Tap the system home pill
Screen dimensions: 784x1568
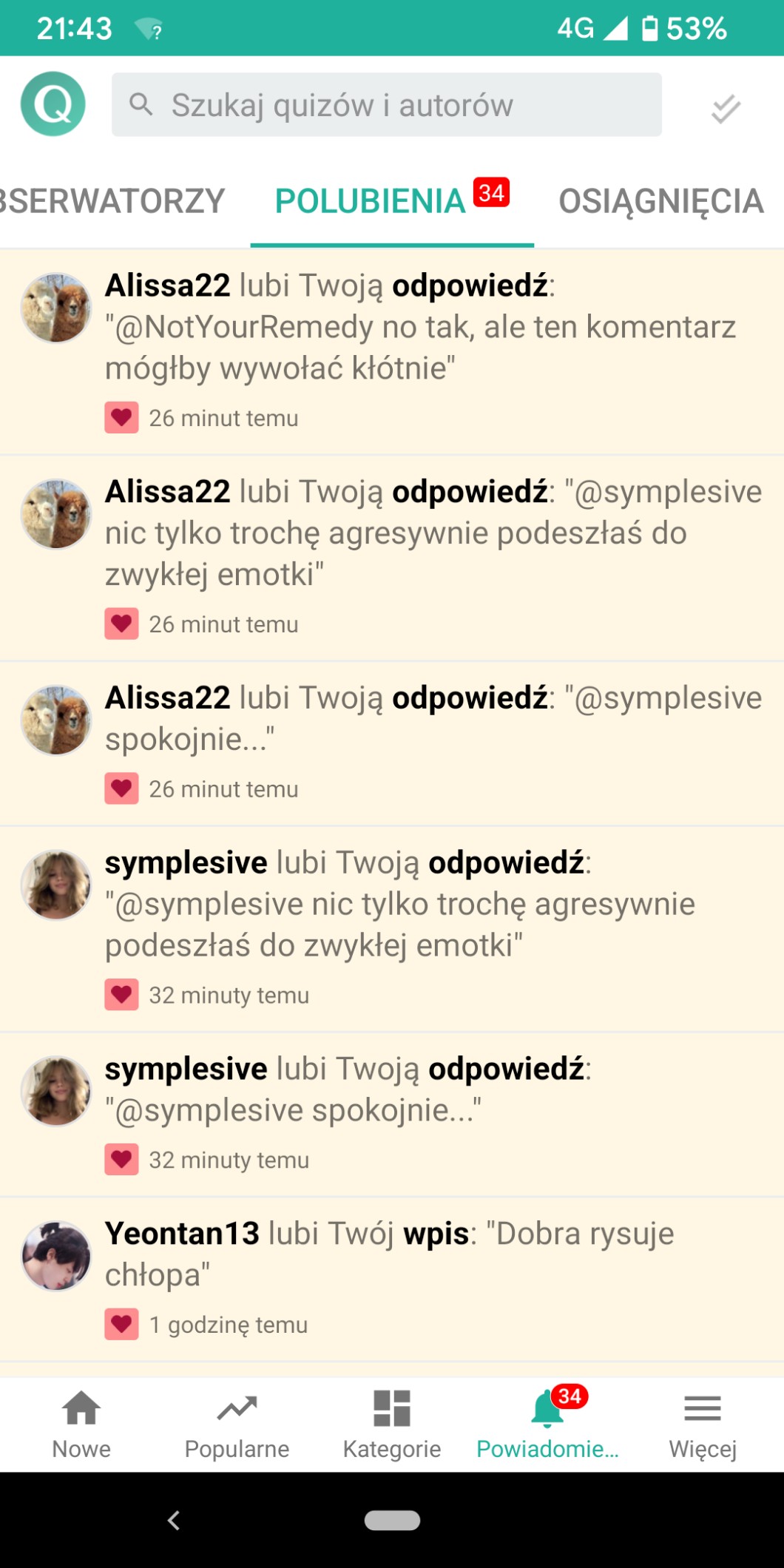(x=392, y=1521)
